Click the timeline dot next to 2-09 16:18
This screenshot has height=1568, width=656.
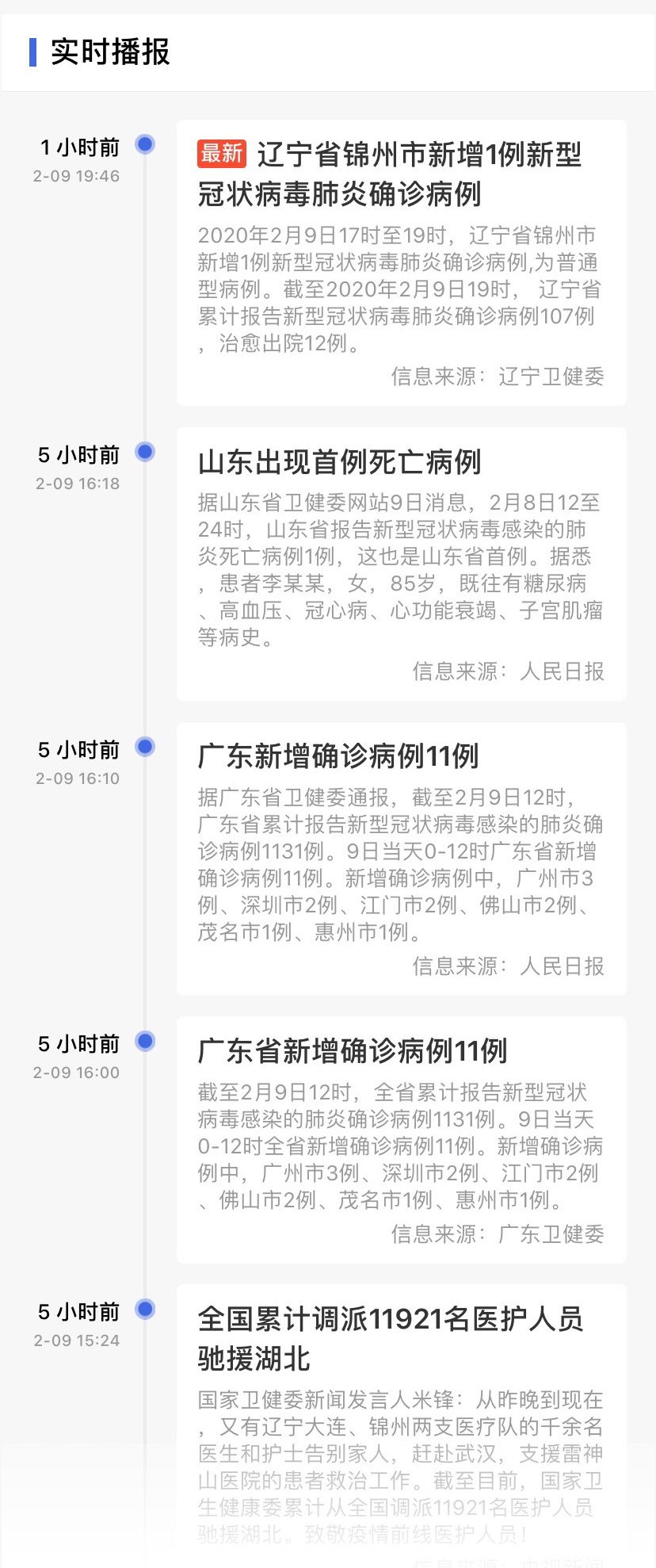[x=143, y=453]
